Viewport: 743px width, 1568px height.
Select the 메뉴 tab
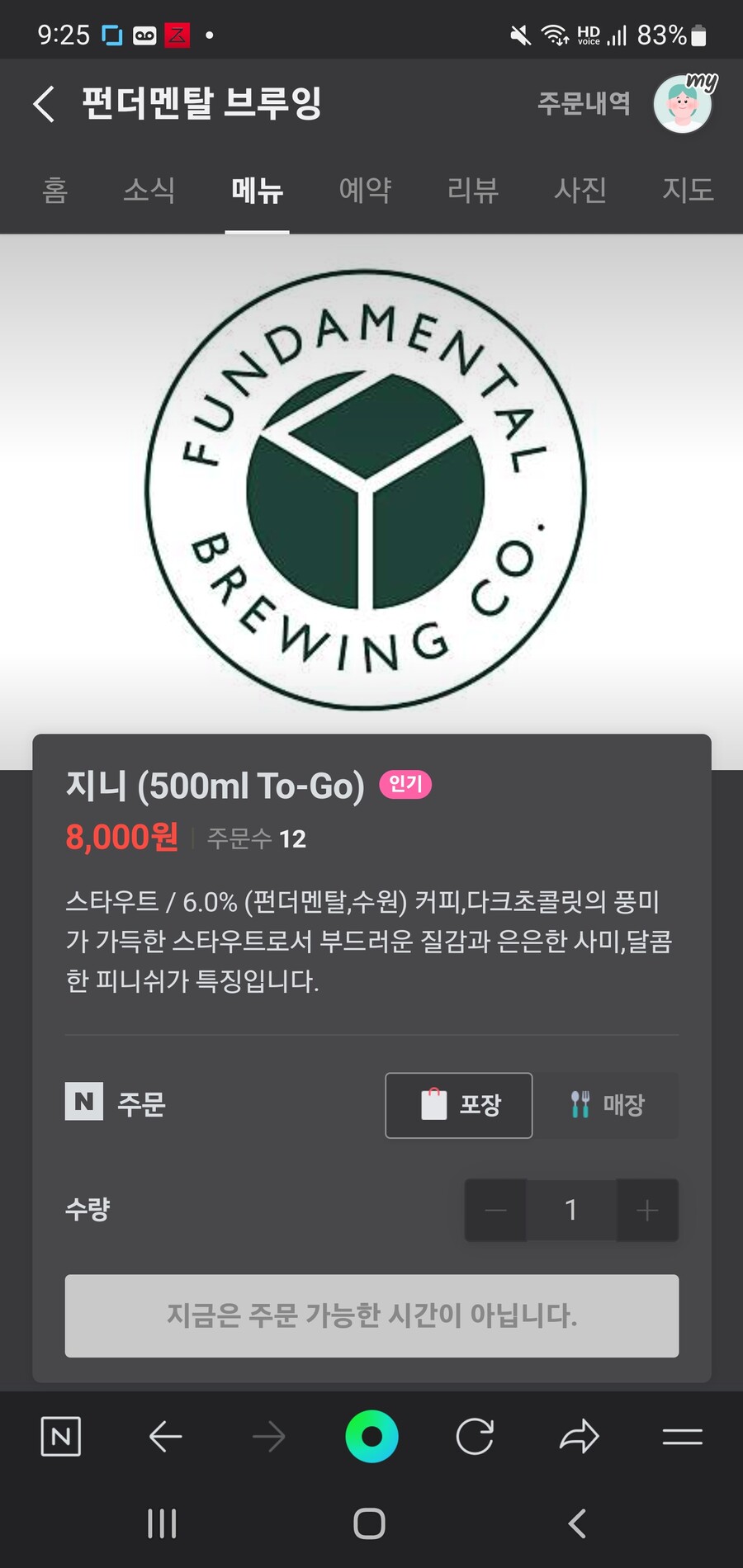click(257, 191)
